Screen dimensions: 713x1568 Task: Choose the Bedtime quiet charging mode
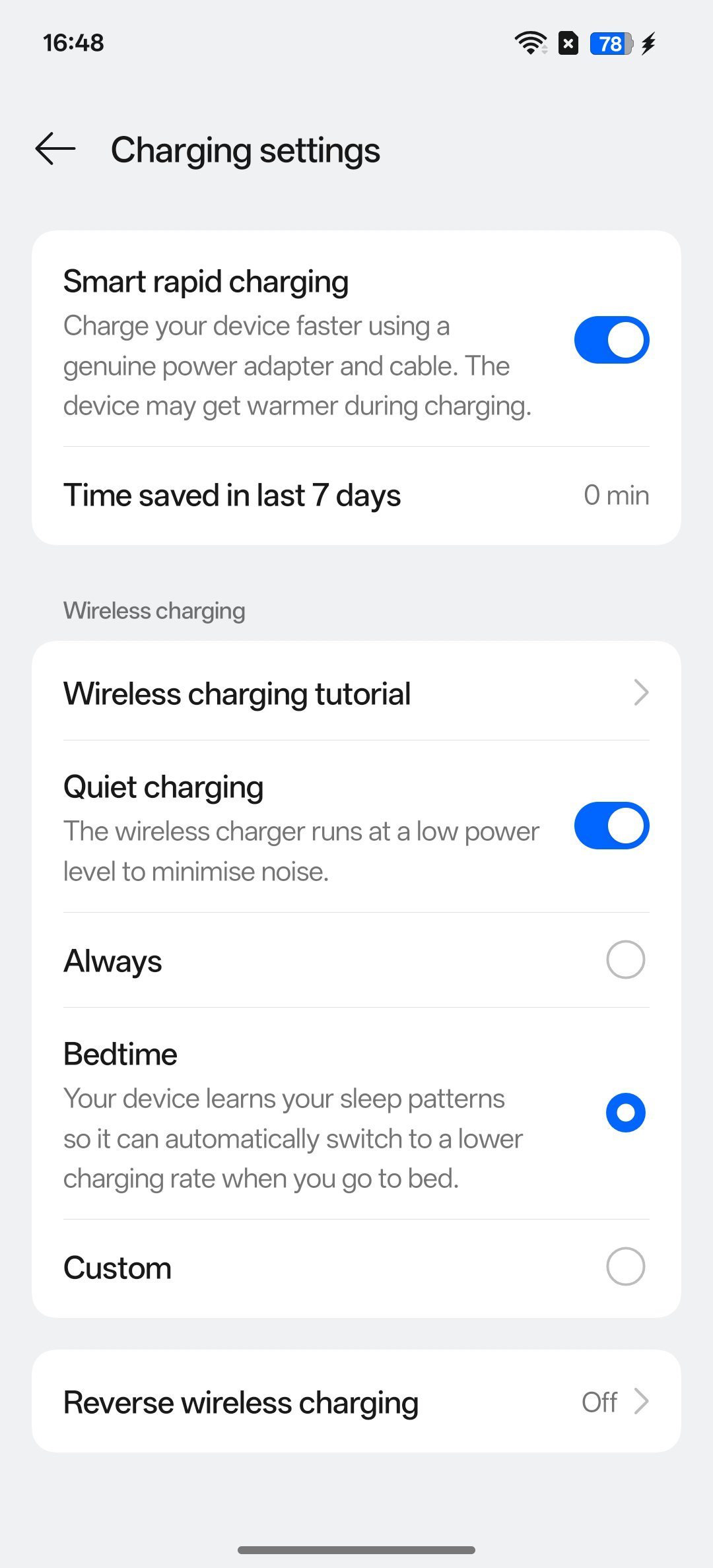[625, 1113]
